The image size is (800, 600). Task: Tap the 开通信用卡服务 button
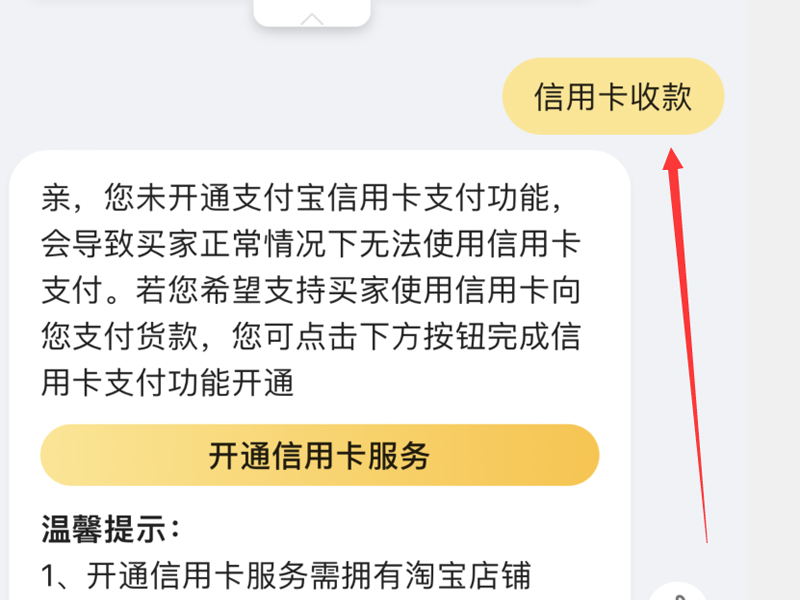319,456
